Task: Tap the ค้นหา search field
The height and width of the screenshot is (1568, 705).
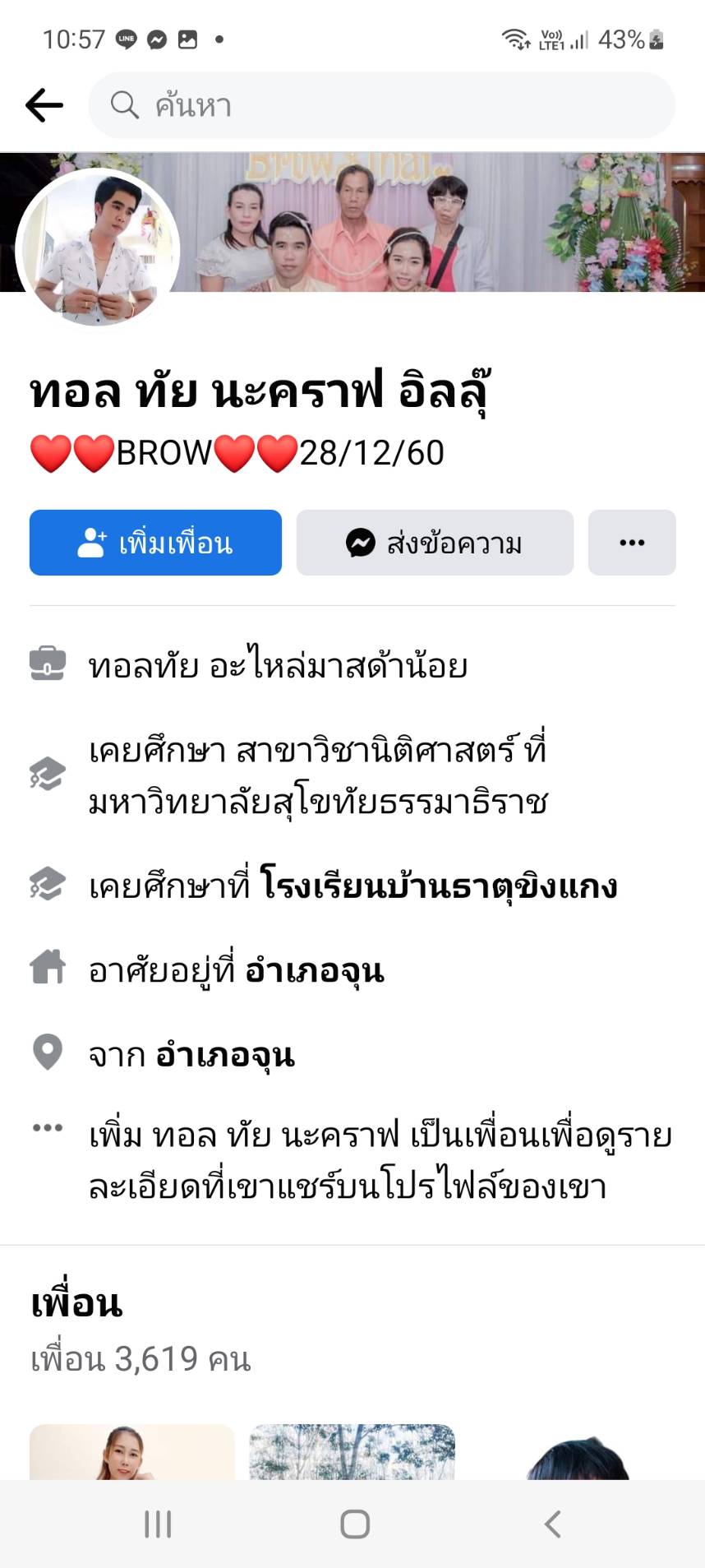Action: [x=382, y=105]
